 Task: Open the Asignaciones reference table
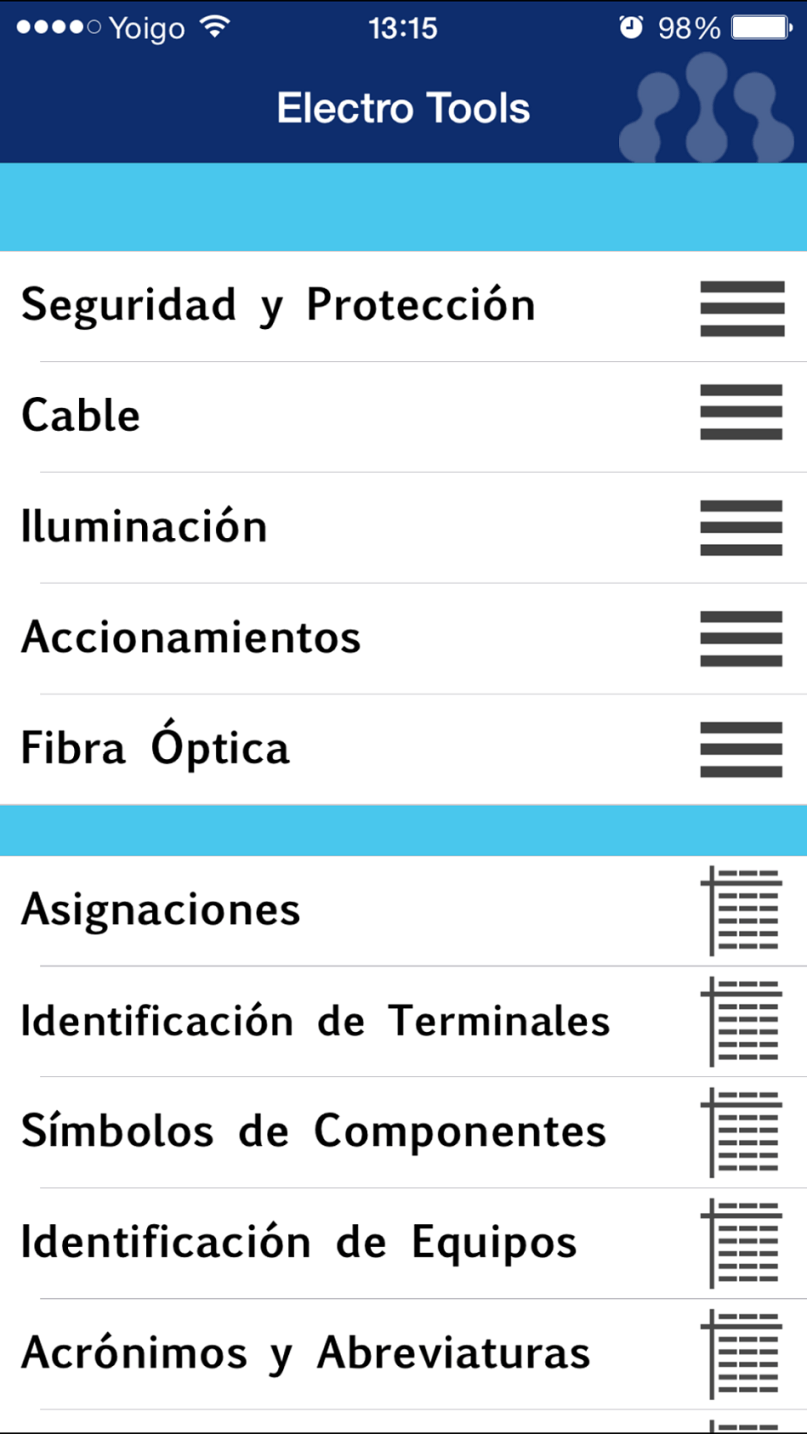tap(160, 909)
